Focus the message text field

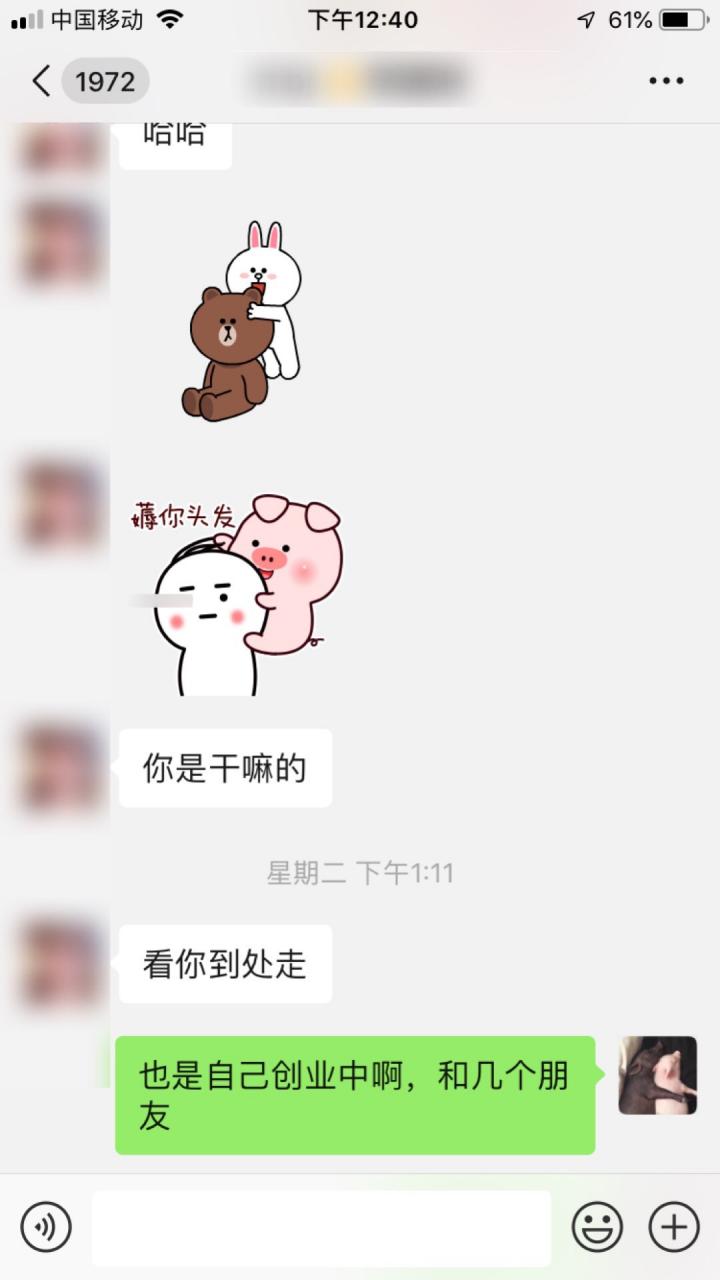click(322, 1227)
